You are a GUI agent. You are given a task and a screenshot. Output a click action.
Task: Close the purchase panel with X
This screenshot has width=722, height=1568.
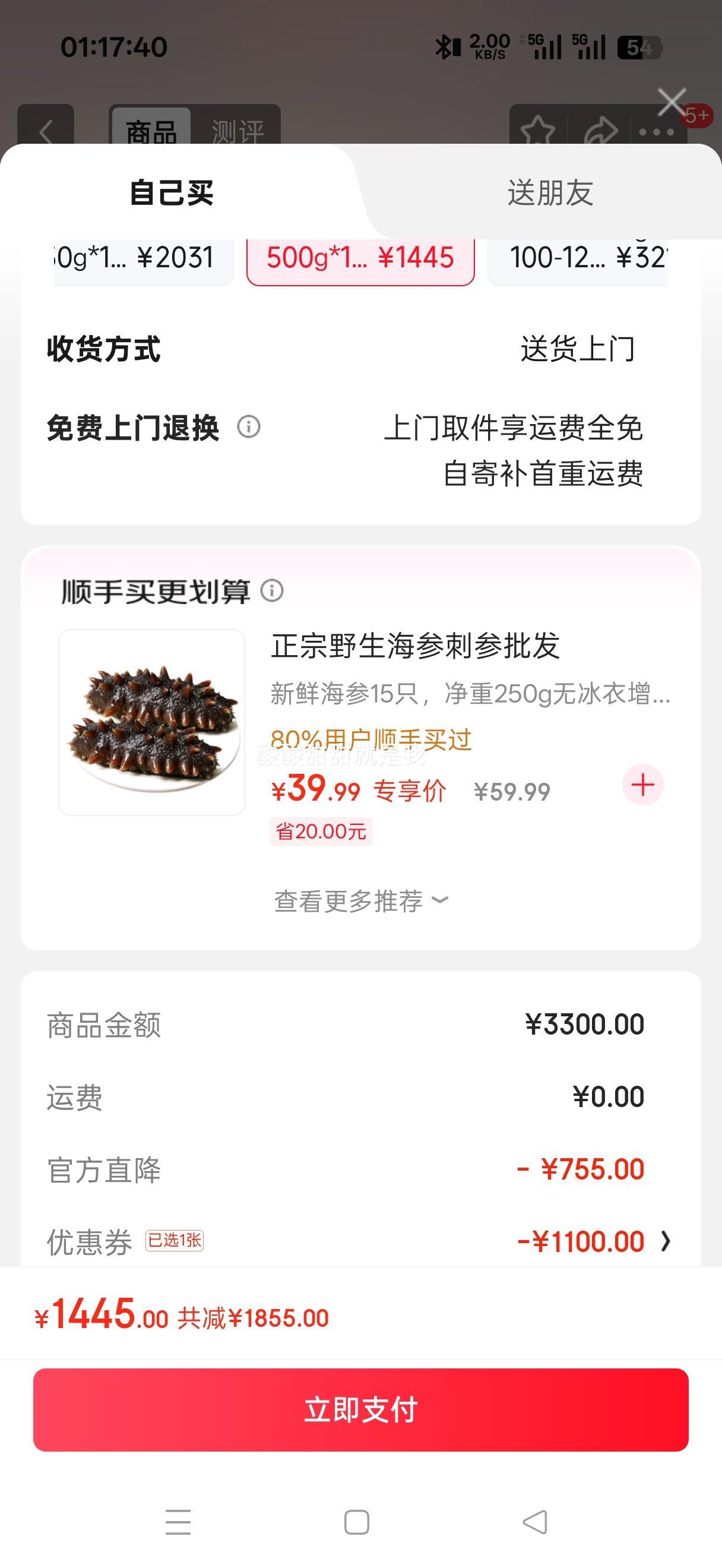coord(672,102)
